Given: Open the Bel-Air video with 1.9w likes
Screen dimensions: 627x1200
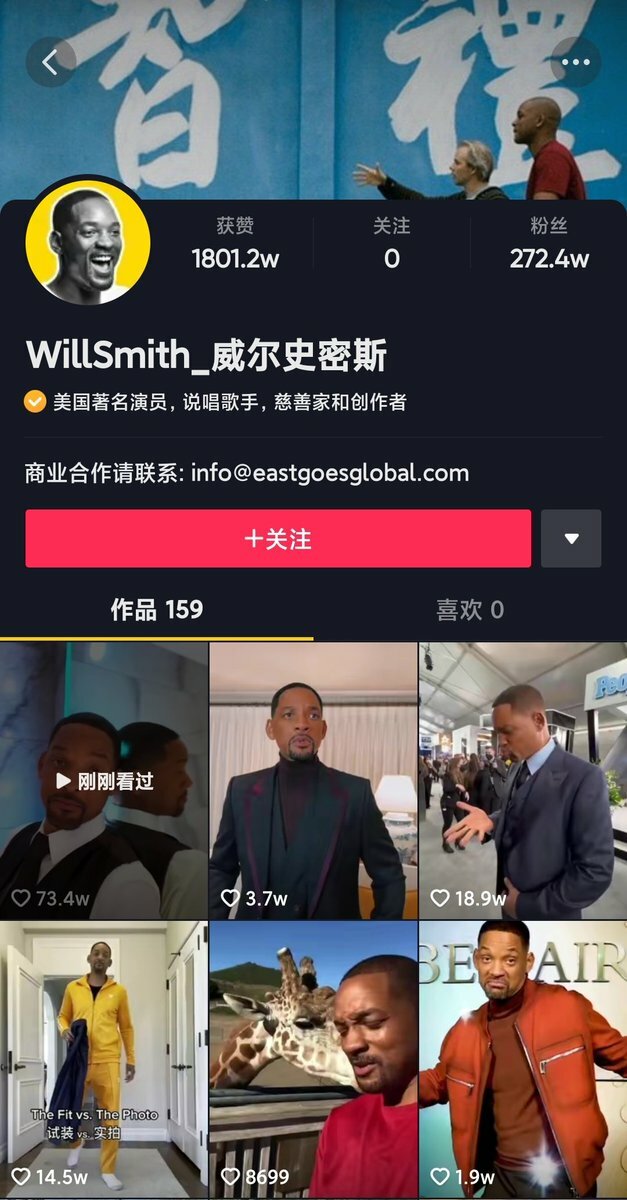Looking at the screenshot, I should click(522, 1060).
